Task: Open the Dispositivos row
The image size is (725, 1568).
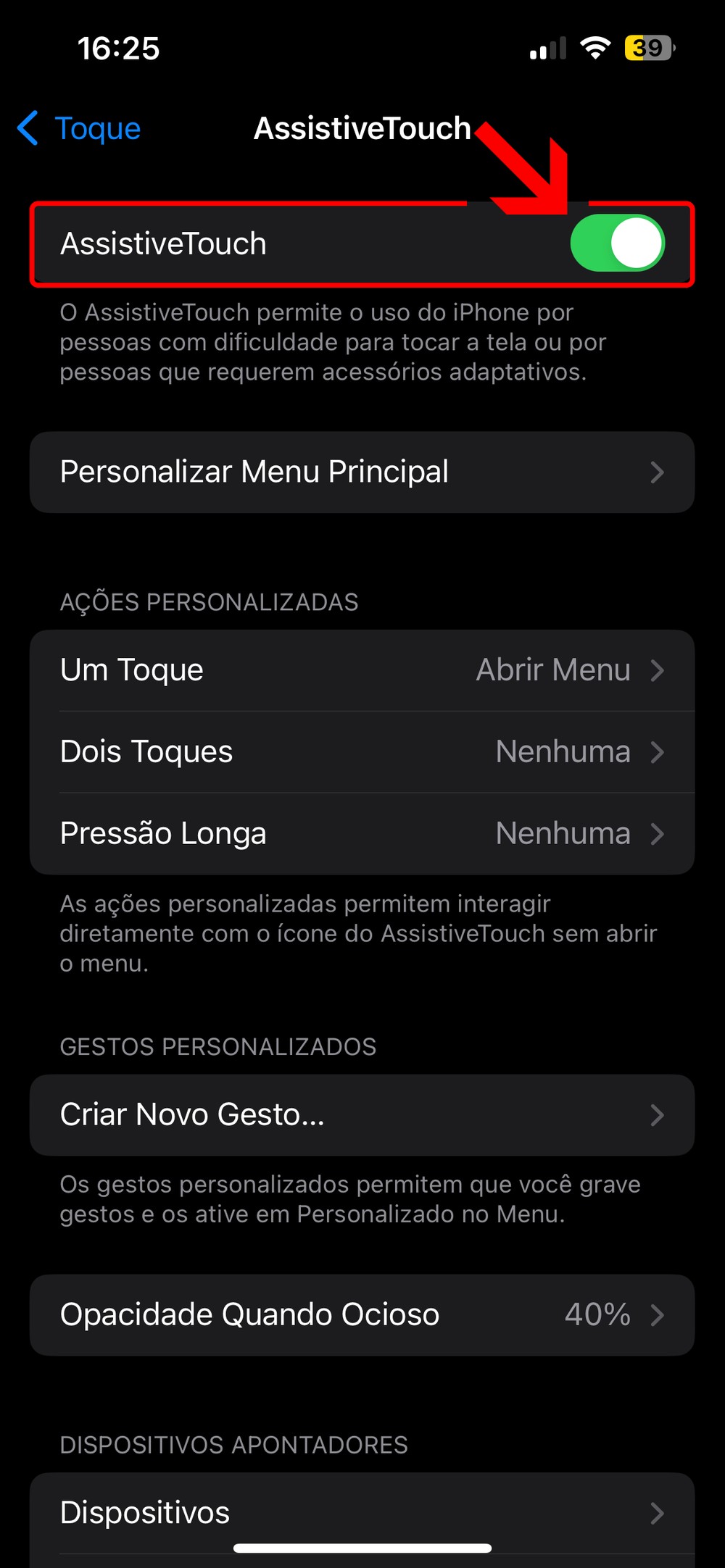Action: (362, 1512)
